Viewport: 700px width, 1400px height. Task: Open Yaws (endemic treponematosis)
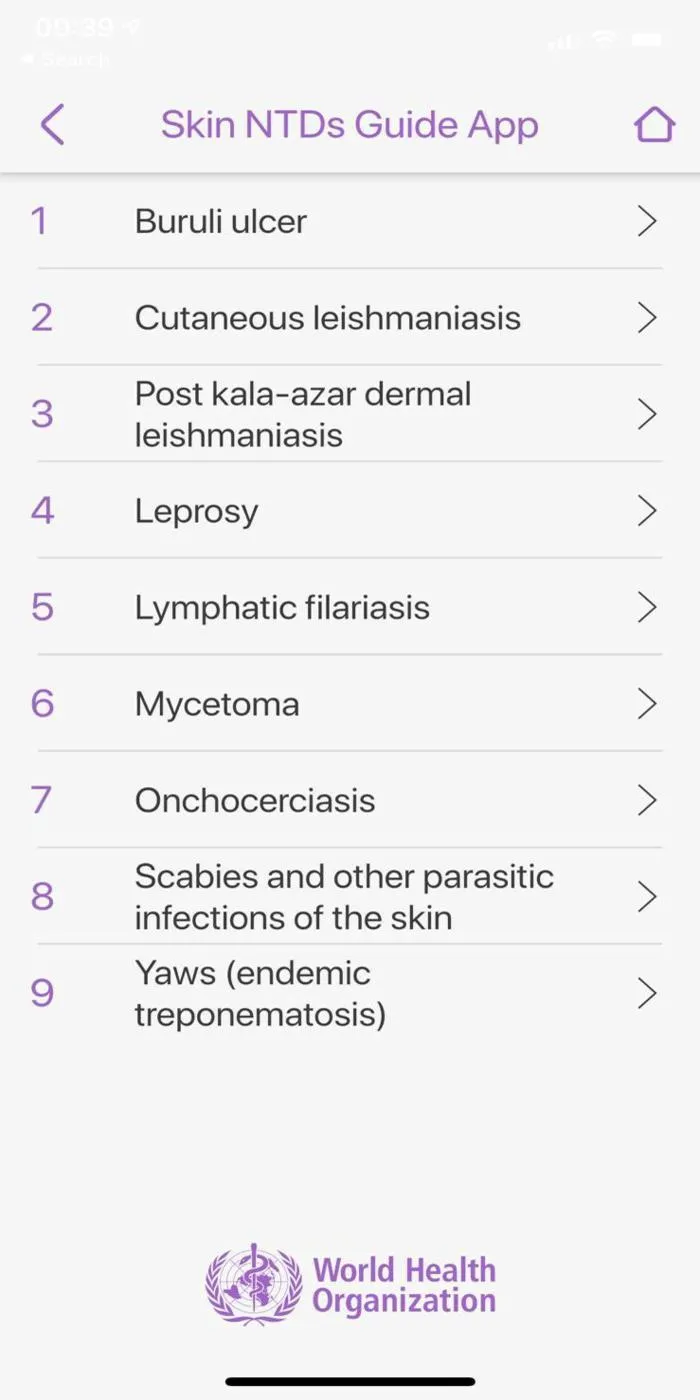click(x=350, y=993)
